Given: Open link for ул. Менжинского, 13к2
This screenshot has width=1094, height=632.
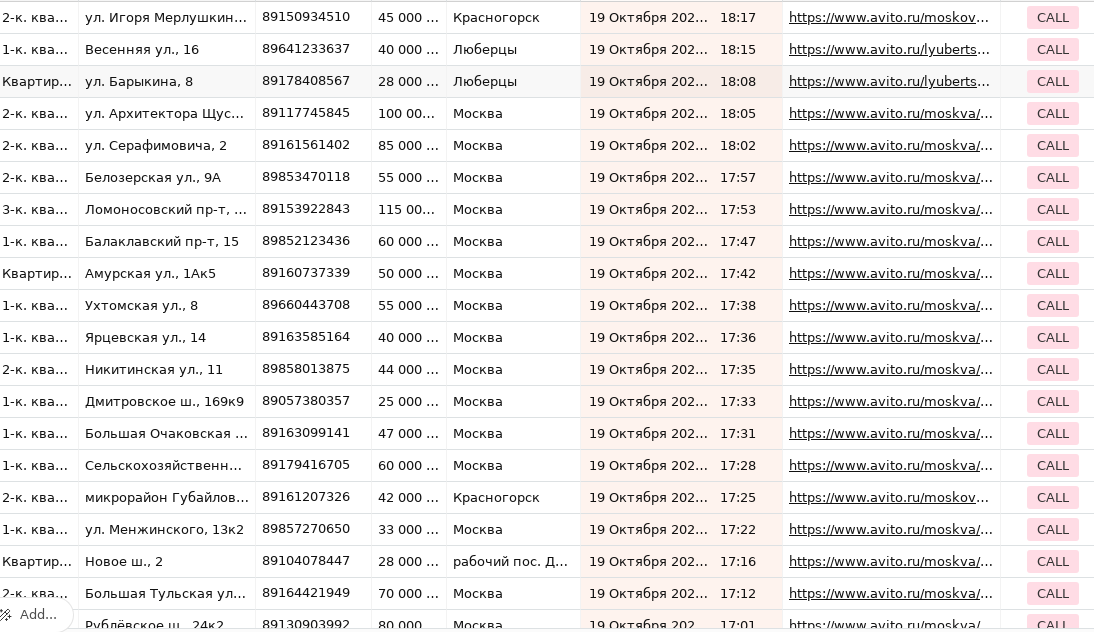Looking at the screenshot, I should click(890, 529).
